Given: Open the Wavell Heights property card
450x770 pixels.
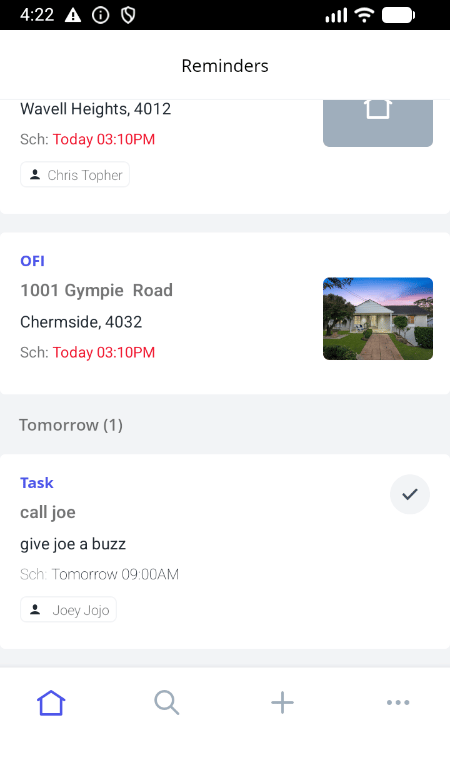Looking at the screenshot, I should pyautogui.click(x=225, y=157).
